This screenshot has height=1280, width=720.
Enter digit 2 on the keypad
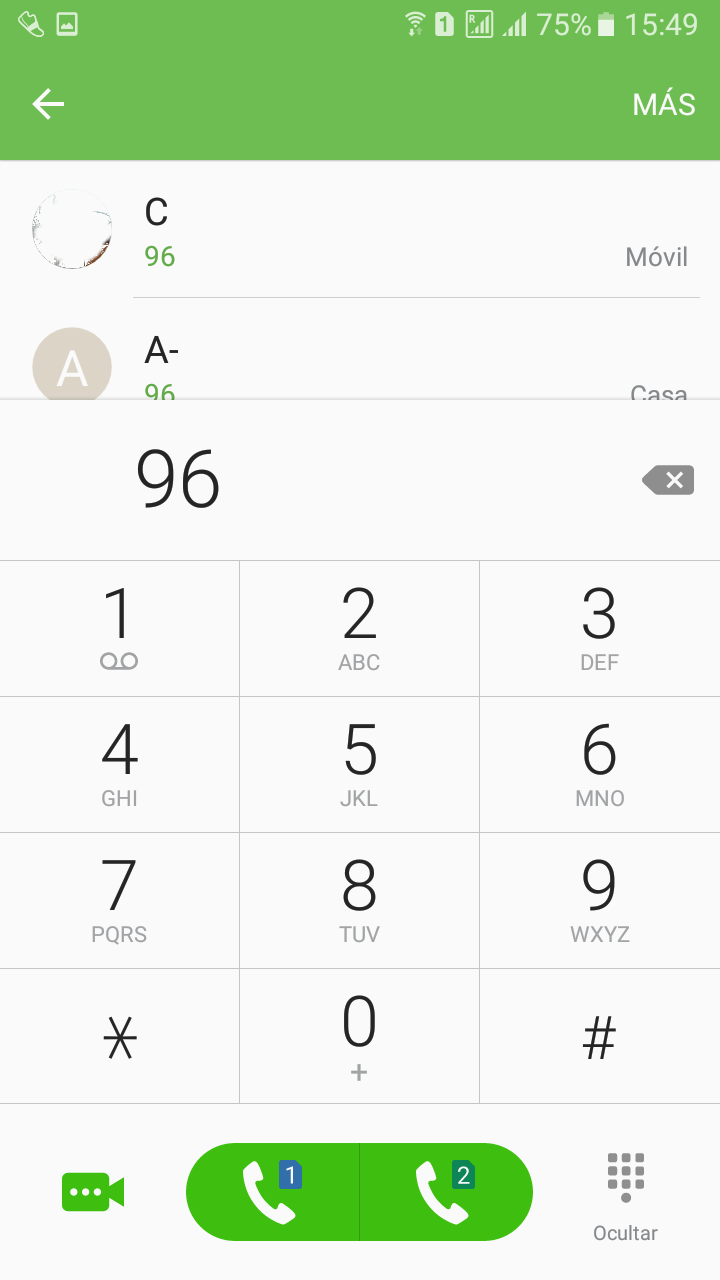pyautogui.click(x=359, y=628)
